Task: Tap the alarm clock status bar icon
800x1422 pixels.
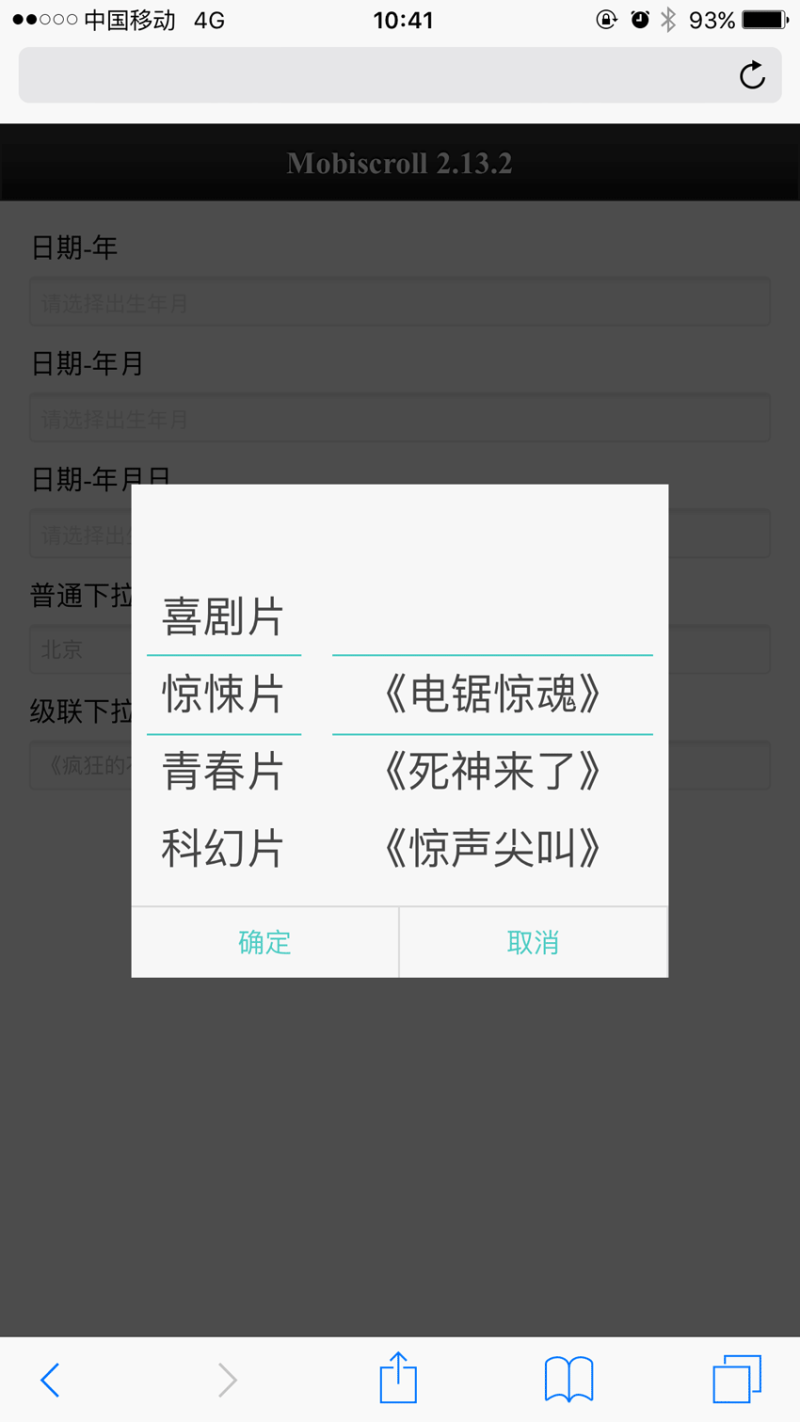Action: 640,17
